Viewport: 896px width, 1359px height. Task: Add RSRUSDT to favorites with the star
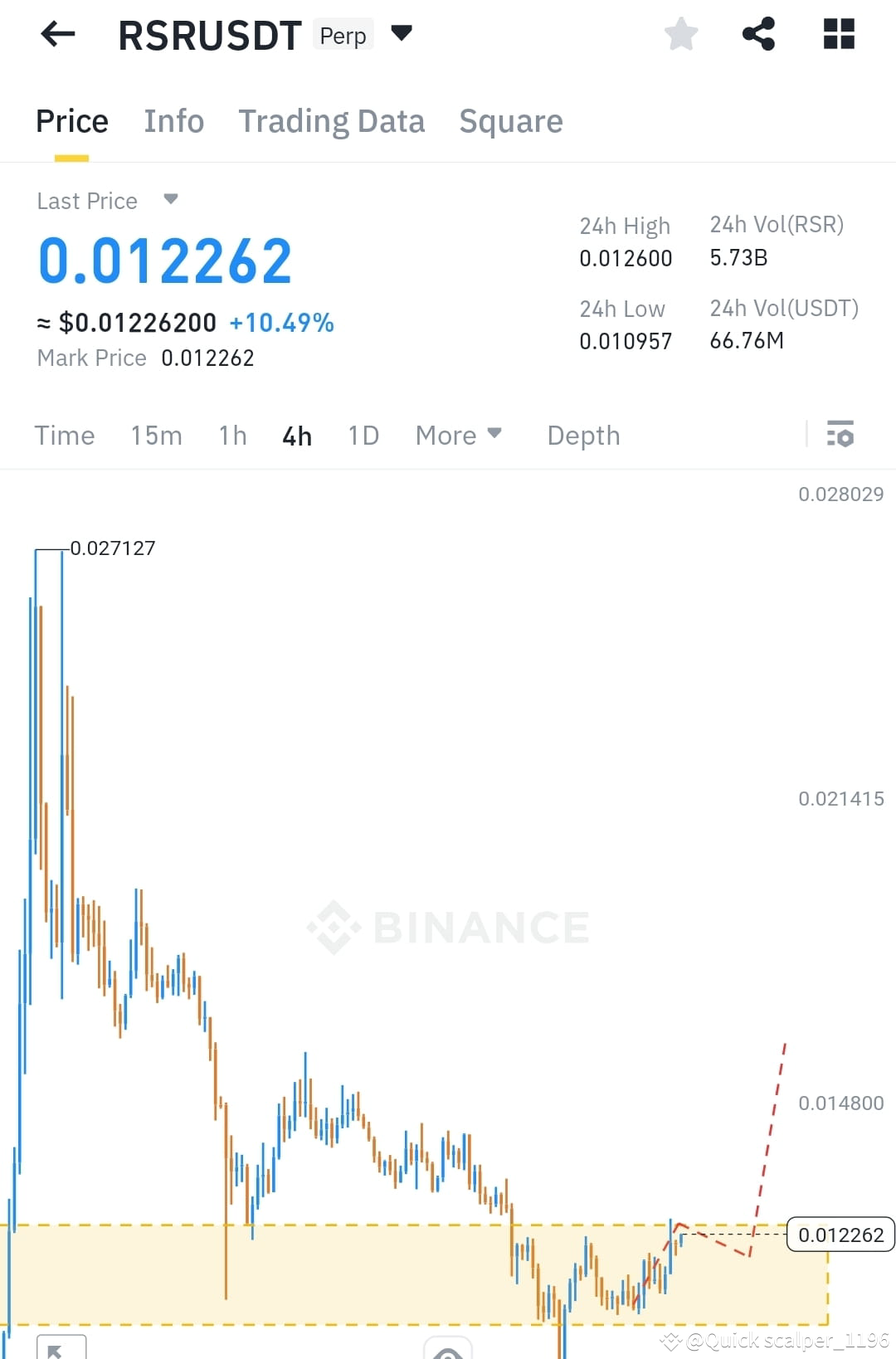click(x=681, y=34)
